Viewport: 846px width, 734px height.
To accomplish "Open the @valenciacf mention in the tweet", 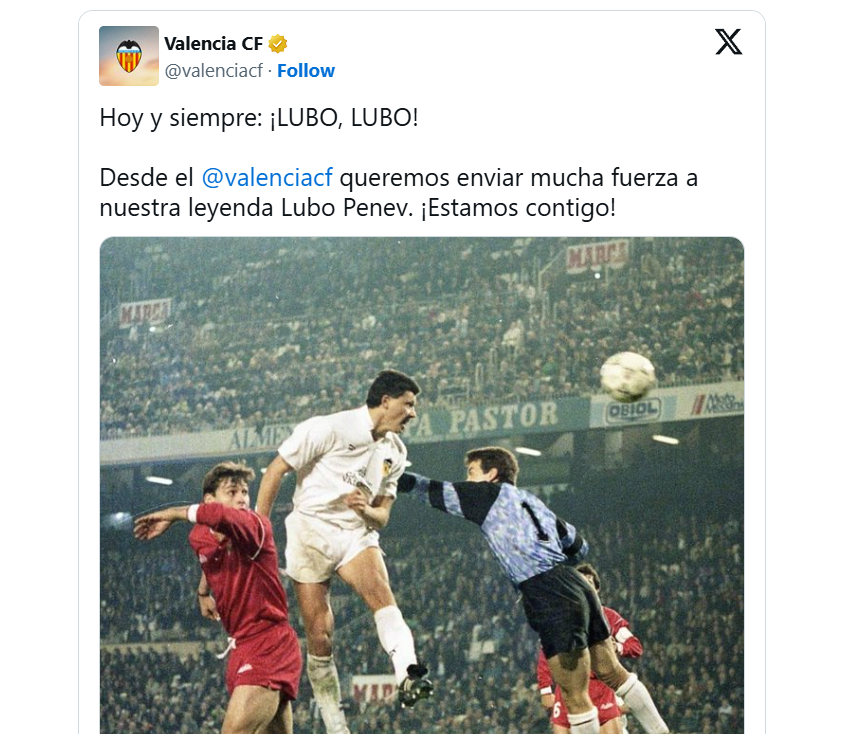I will click(268, 178).
